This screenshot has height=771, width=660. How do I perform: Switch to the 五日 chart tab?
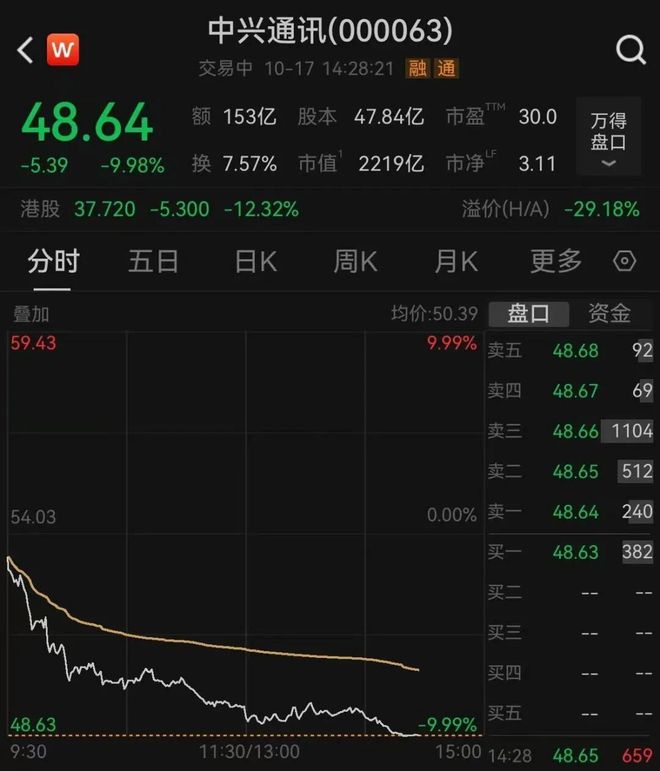153,262
